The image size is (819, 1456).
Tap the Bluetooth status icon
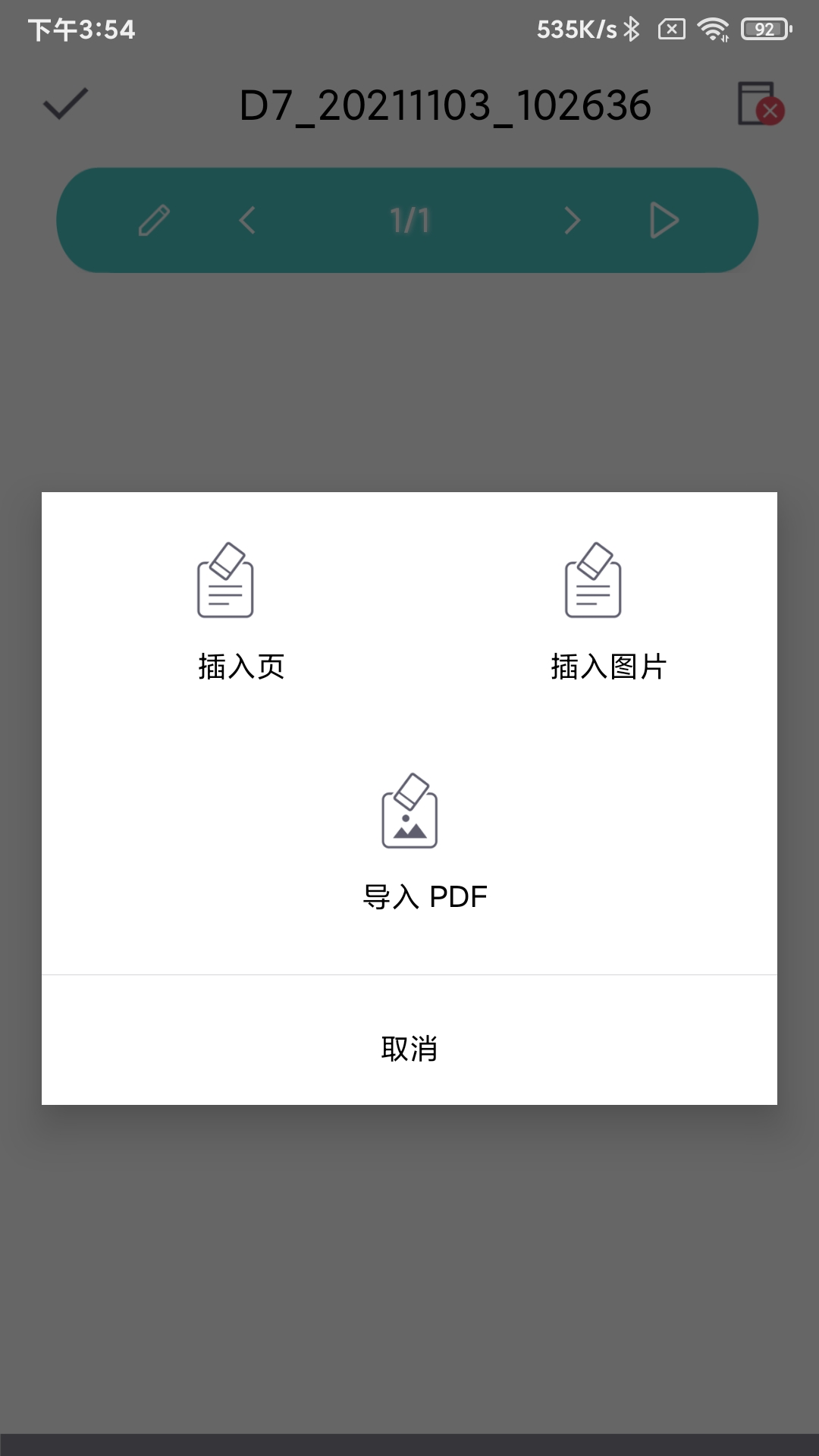632,29
